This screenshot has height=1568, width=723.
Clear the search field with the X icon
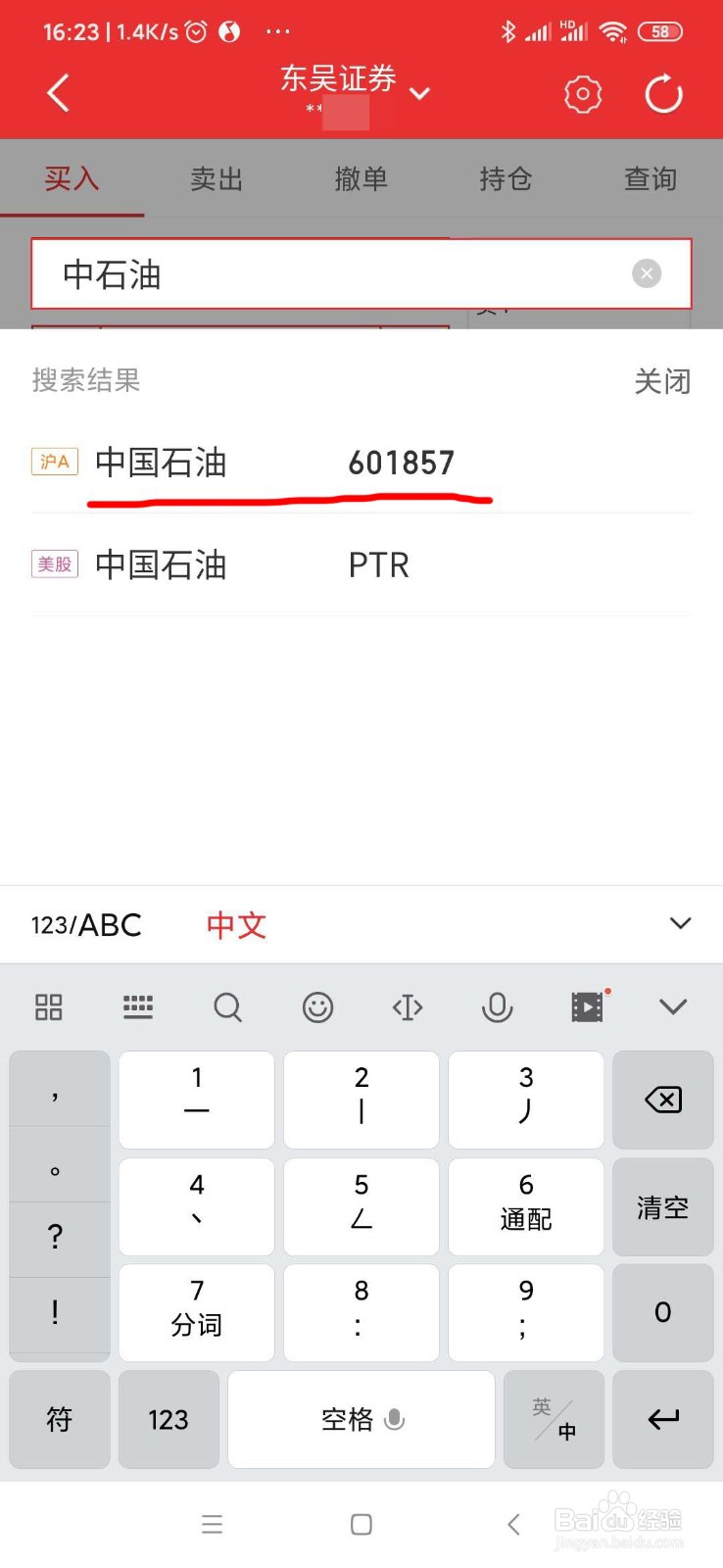(647, 273)
